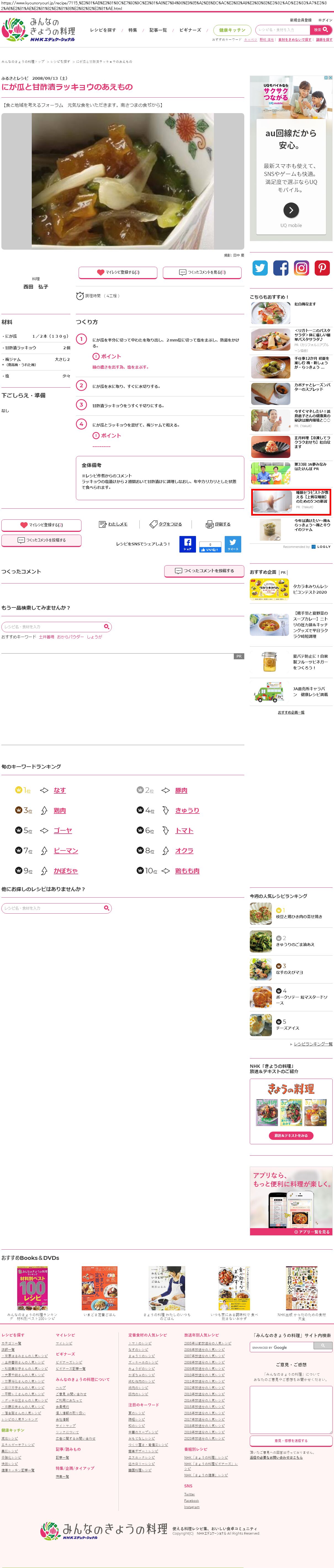
Task: Open the 健康キッチン button
Action: tap(232, 30)
